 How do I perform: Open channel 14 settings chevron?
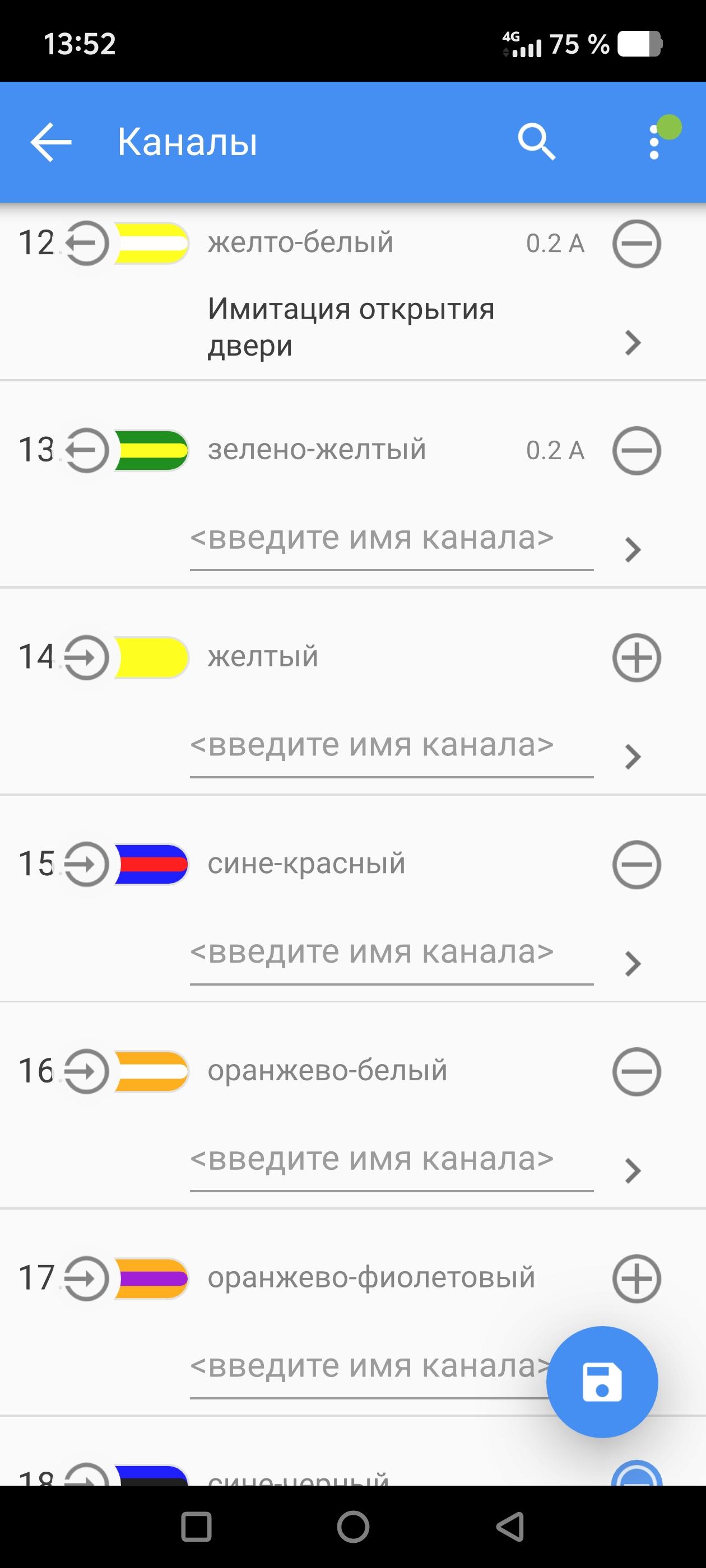point(633,757)
